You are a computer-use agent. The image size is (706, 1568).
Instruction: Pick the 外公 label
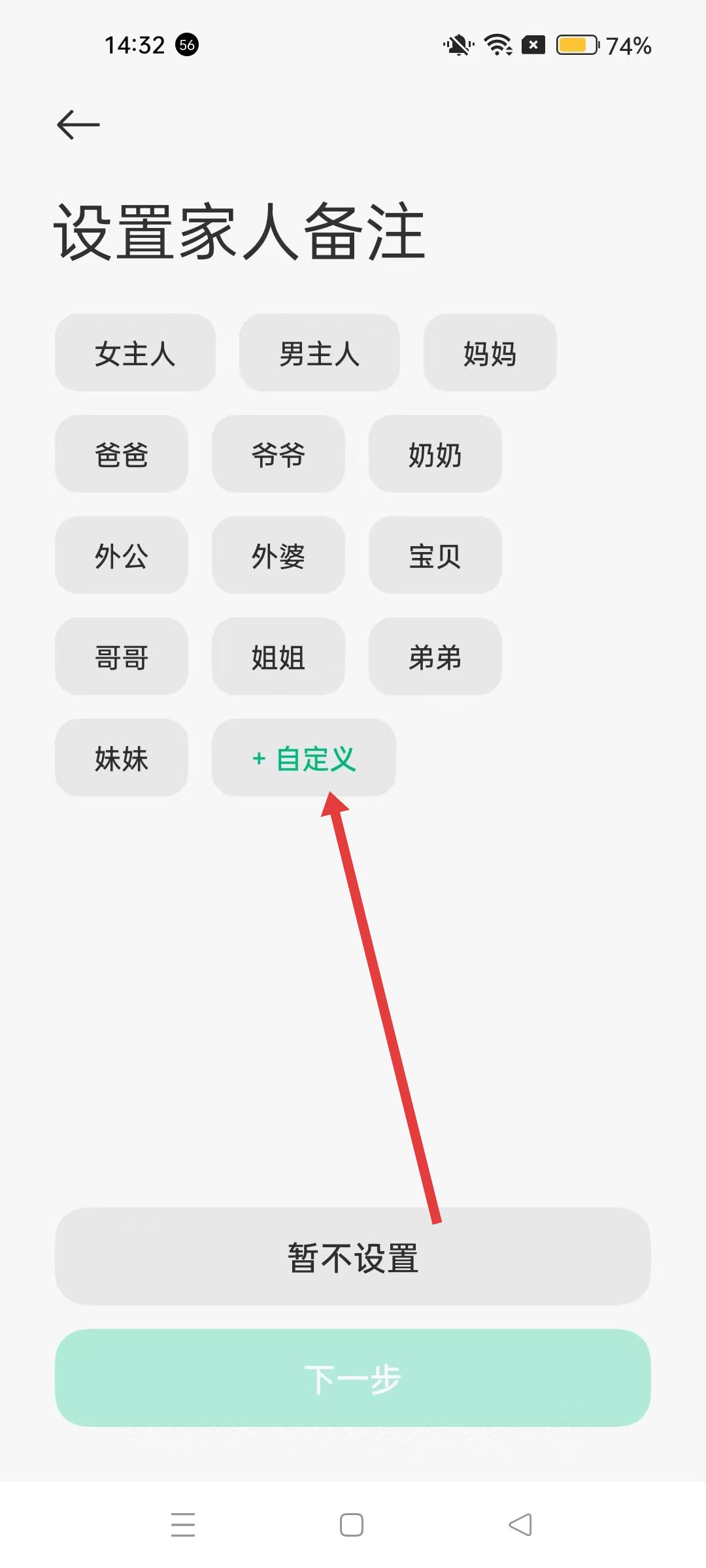[122, 556]
